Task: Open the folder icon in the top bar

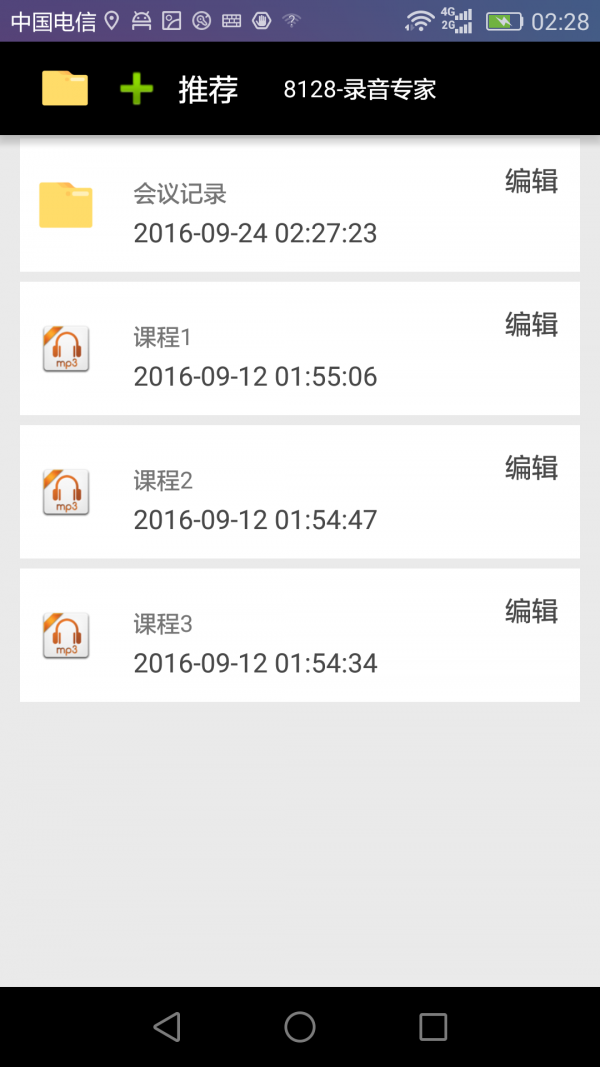Action: coord(65,89)
